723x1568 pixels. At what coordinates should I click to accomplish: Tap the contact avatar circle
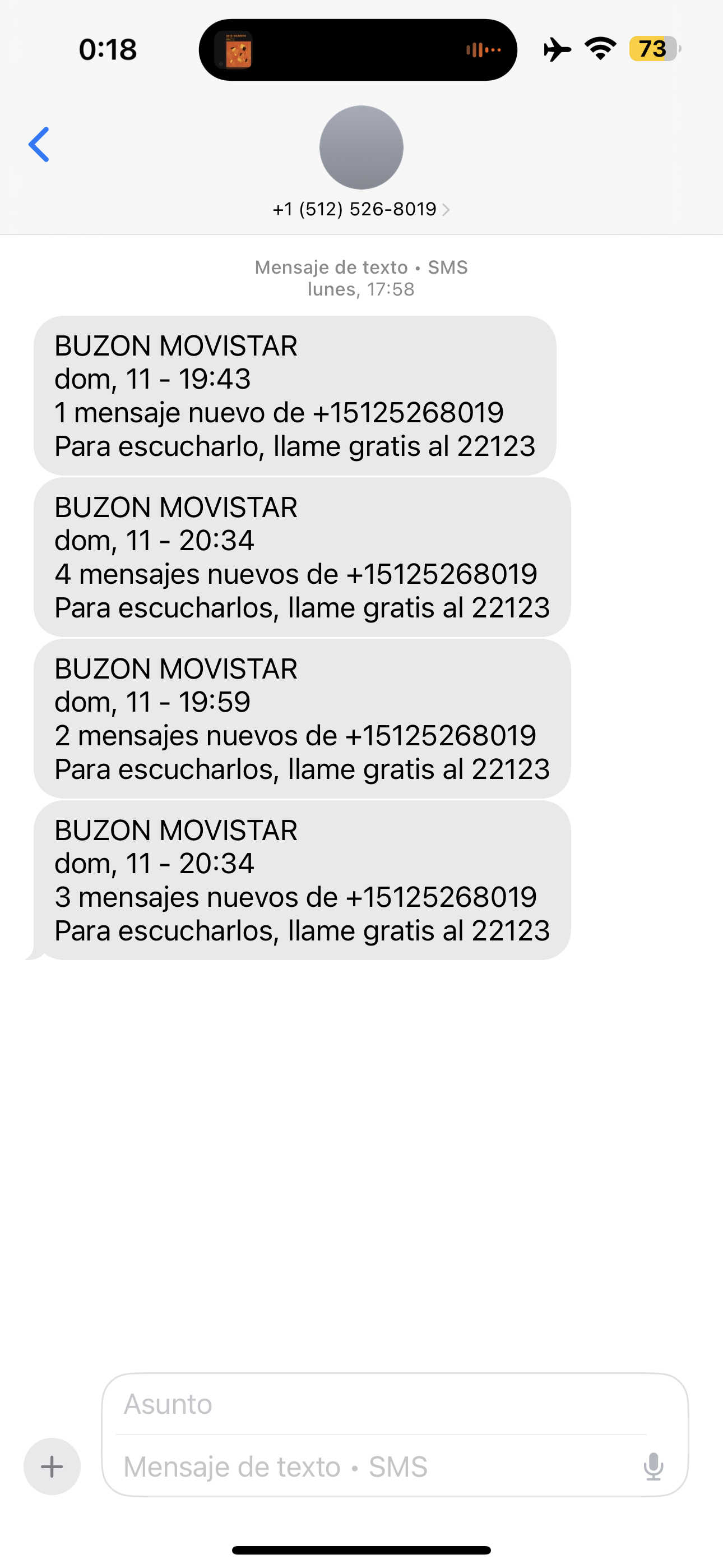click(361, 147)
